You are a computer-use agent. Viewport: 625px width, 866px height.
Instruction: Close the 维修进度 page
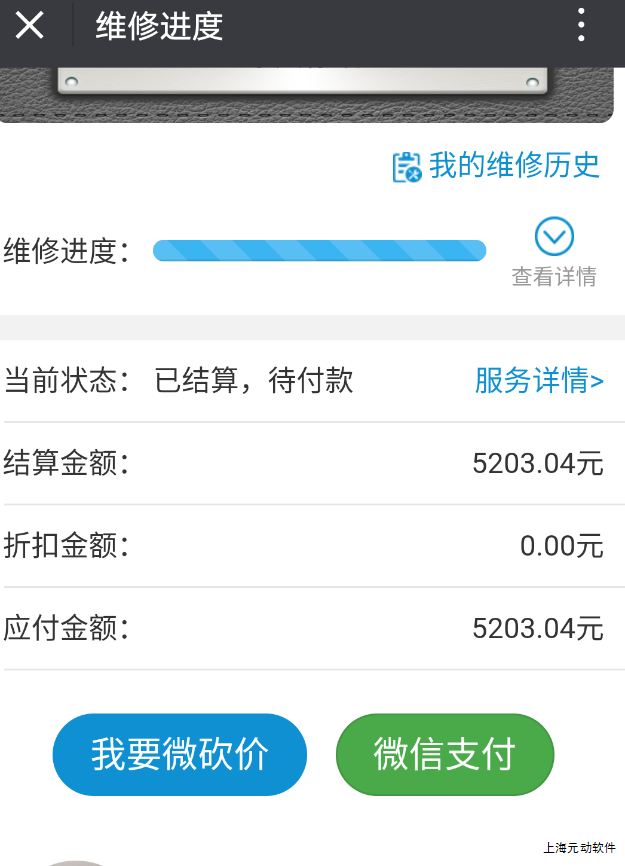pos(30,26)
